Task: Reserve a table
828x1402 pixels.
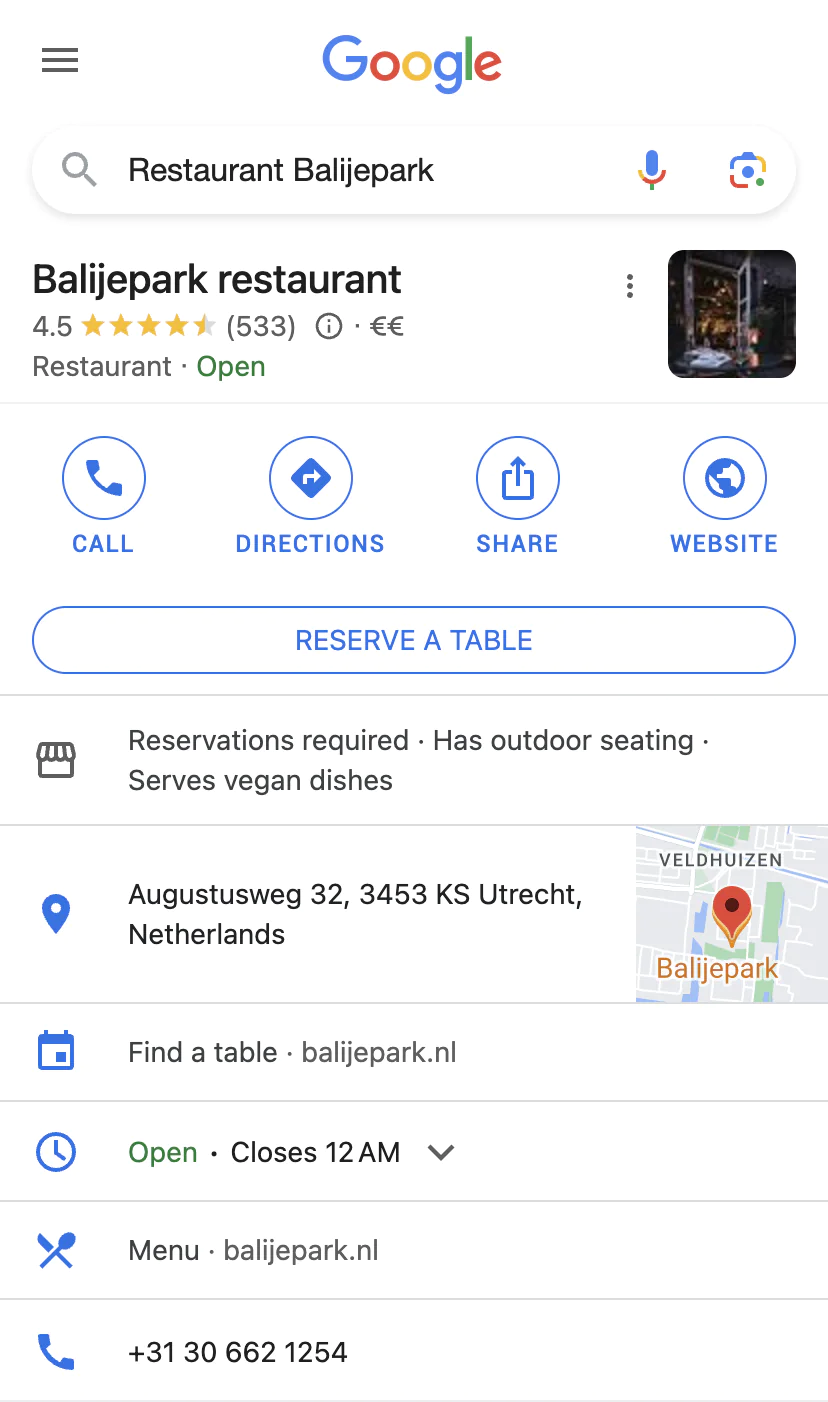Action: coord(414,640)
